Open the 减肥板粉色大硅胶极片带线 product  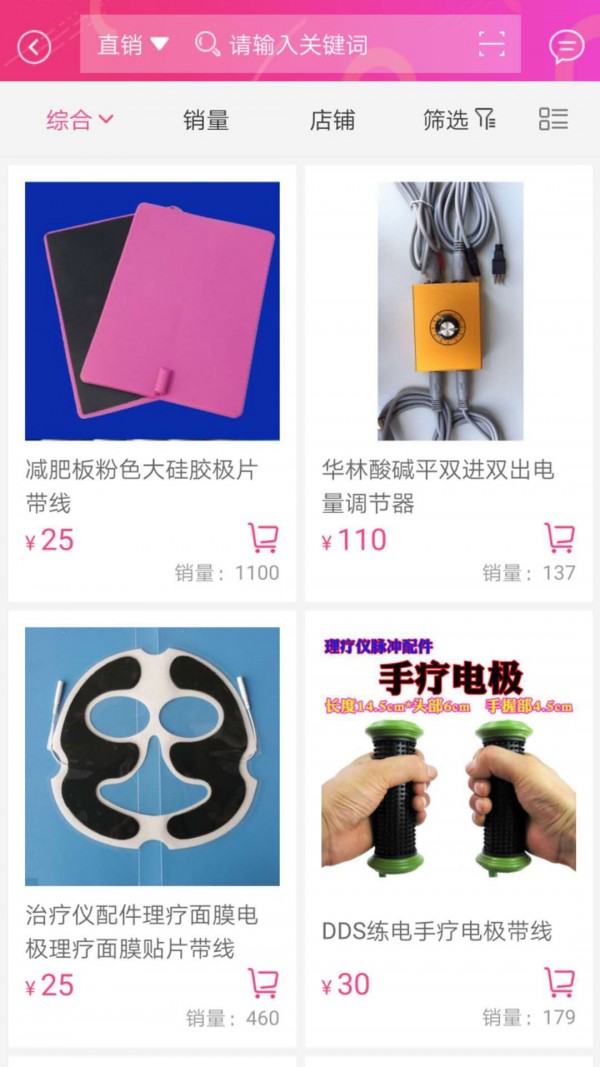(x=152, y=312)
